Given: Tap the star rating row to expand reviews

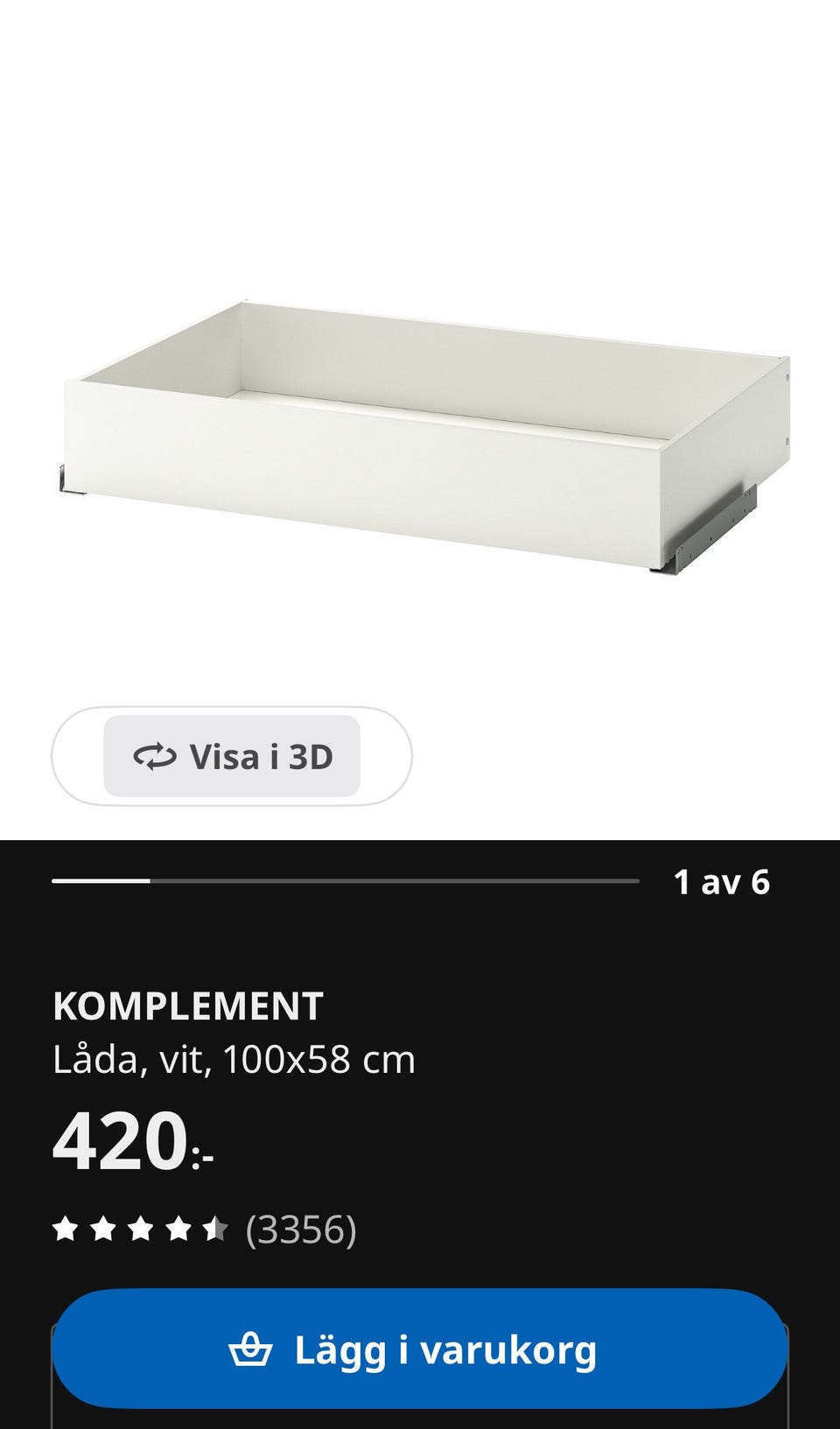Looking at the screenshot, I should (142, 1230).
